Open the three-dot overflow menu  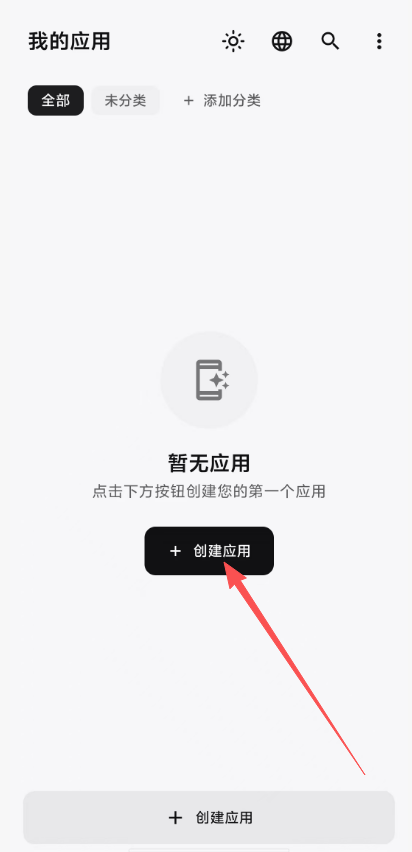point(379,41)
